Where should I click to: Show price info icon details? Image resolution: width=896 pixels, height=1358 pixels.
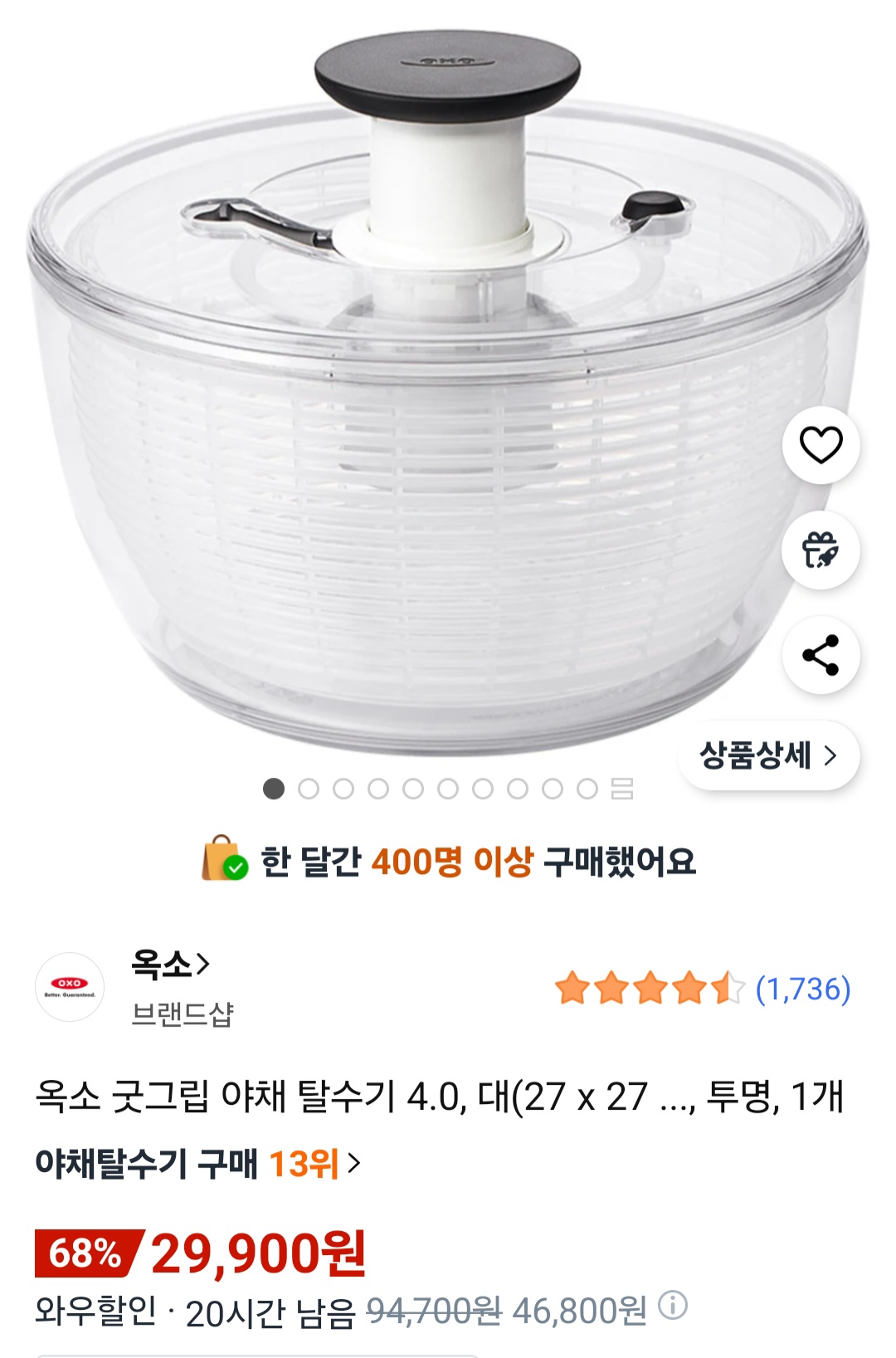pos(673,1306)
